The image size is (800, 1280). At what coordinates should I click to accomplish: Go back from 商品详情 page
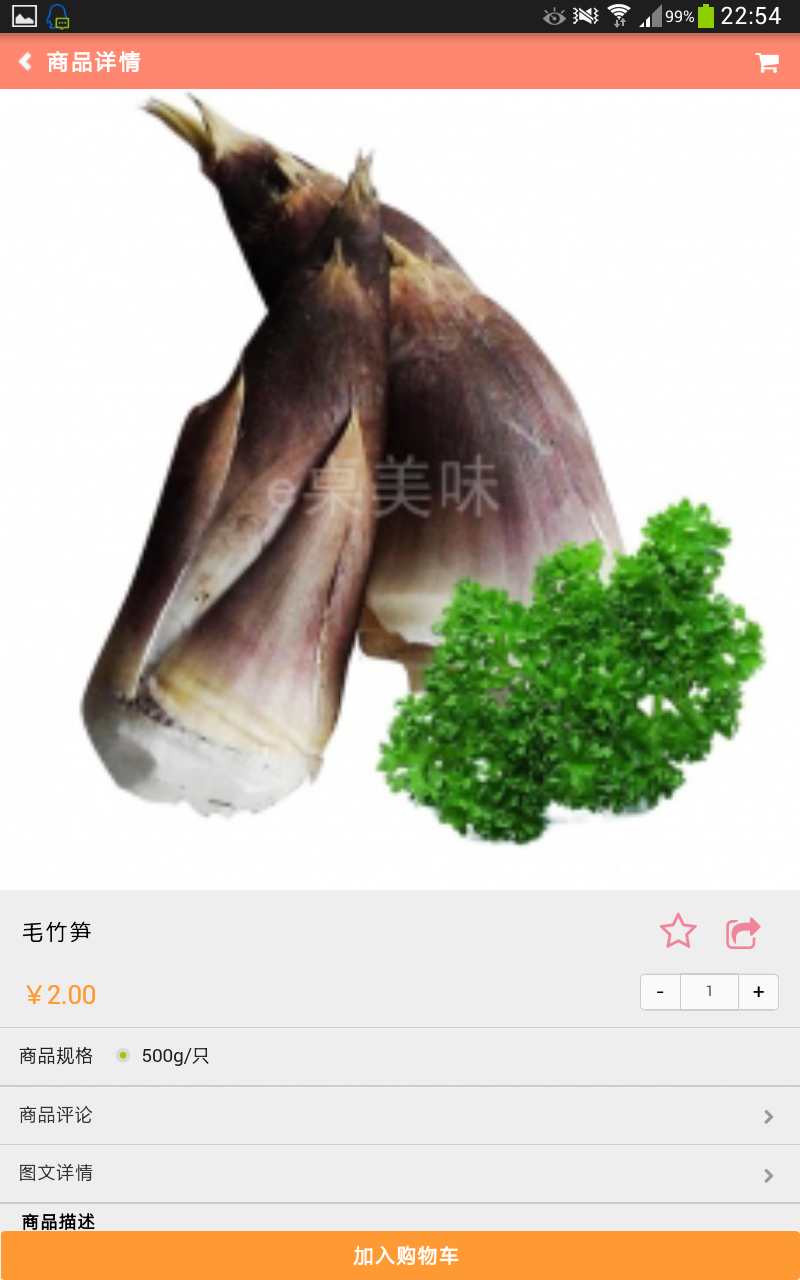pos(26,62)
